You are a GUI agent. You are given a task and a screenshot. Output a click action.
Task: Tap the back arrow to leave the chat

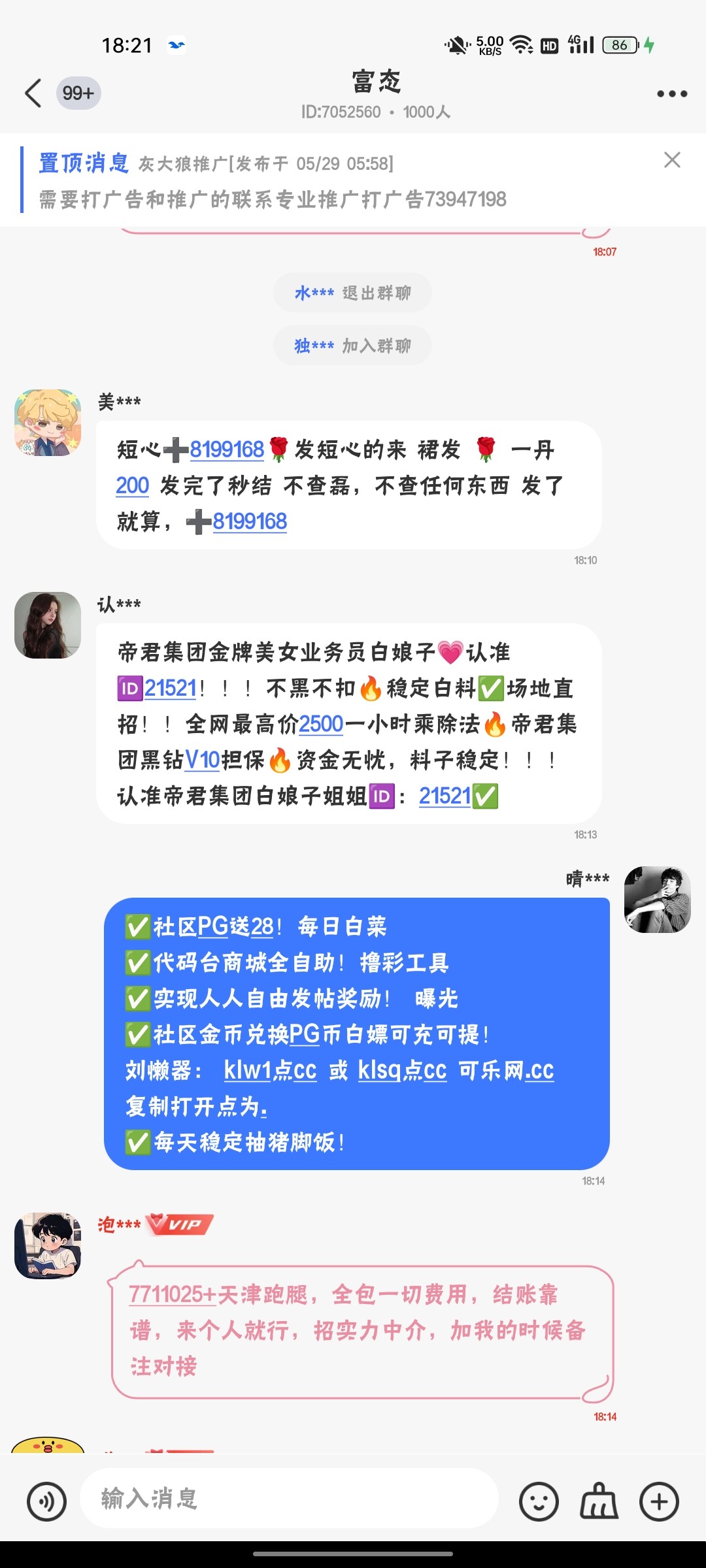point(34,93)
